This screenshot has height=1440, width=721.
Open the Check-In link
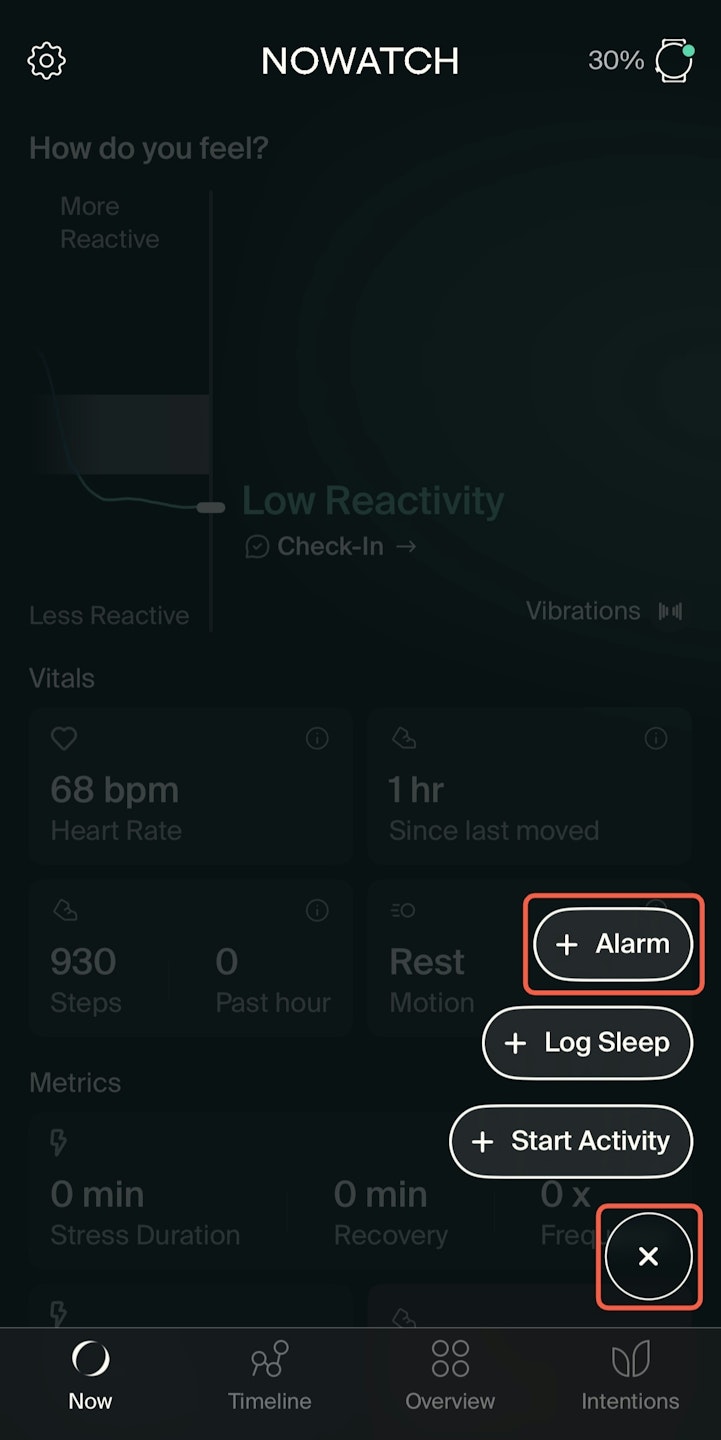coord(331,547)
